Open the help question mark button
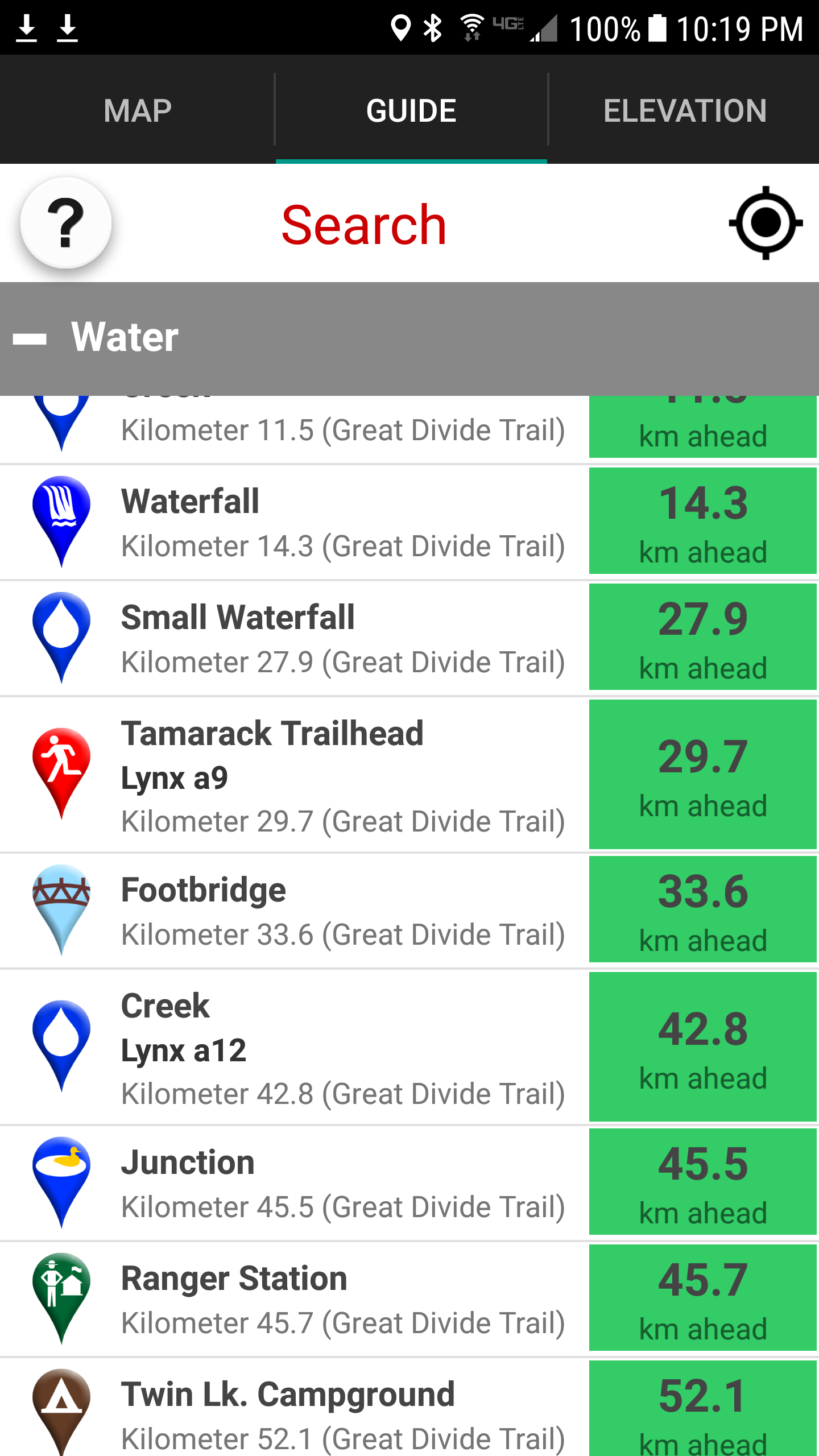Screen dimensions: 819x1456 [x=66, y=223]
